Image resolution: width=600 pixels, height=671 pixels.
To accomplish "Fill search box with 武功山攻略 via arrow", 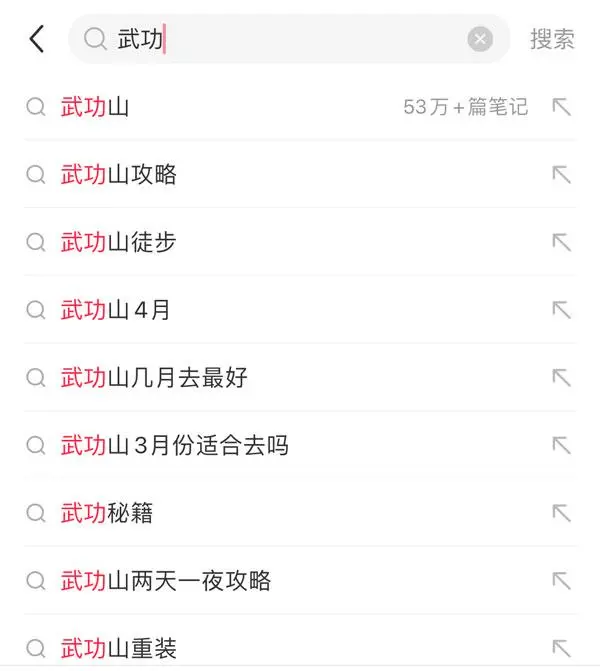I will tap(561, 175).
